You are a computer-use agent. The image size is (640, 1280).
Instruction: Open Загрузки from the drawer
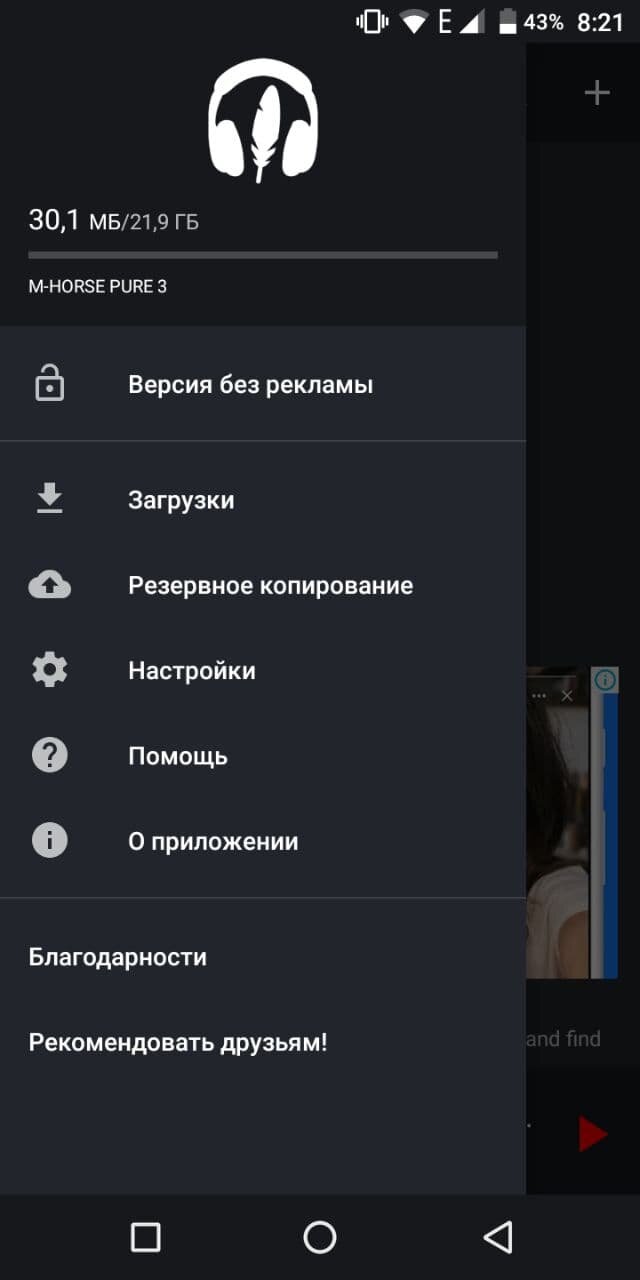click(x=263, y=500)
